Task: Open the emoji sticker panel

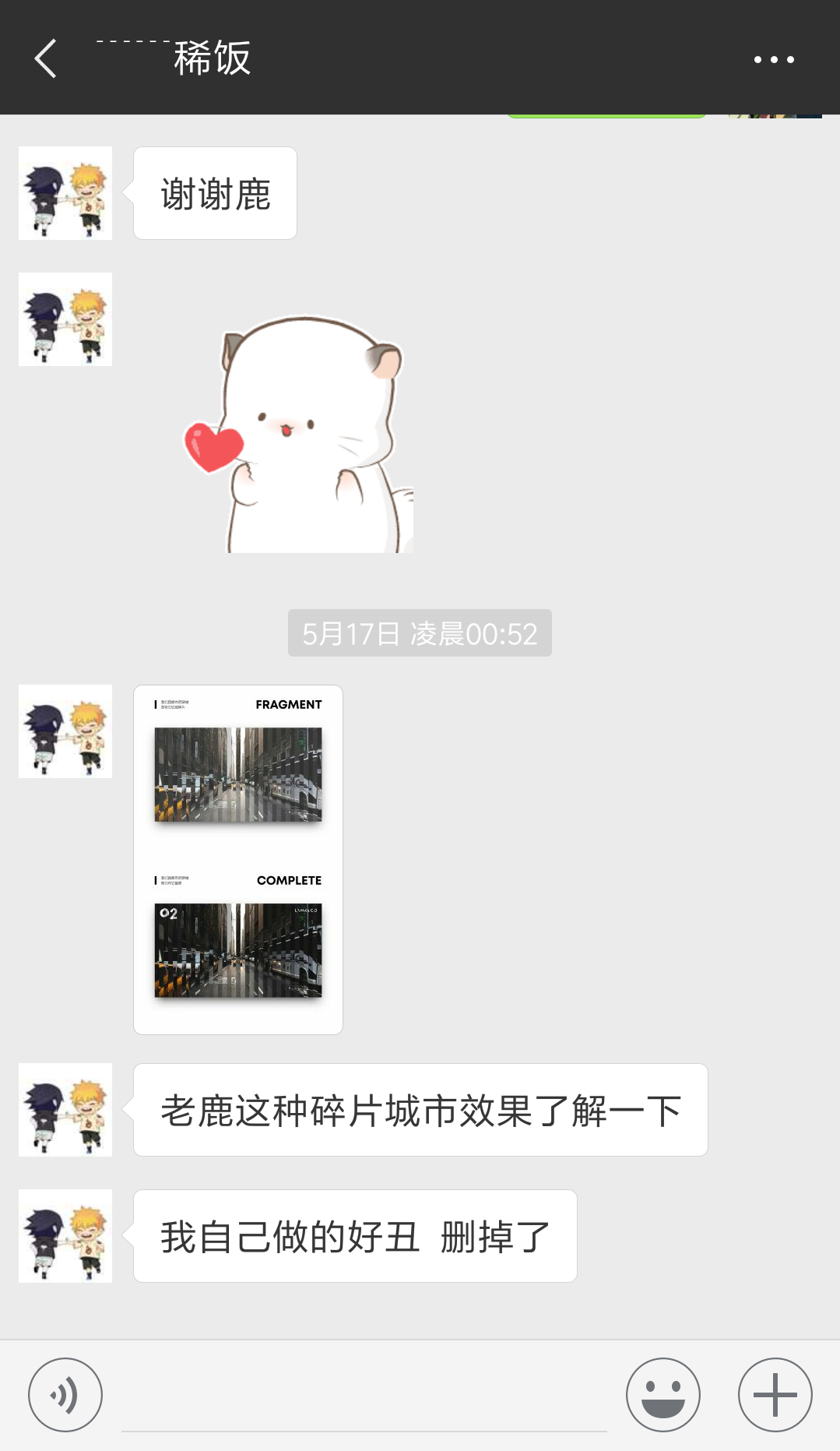Action: tap(663, 1395)
